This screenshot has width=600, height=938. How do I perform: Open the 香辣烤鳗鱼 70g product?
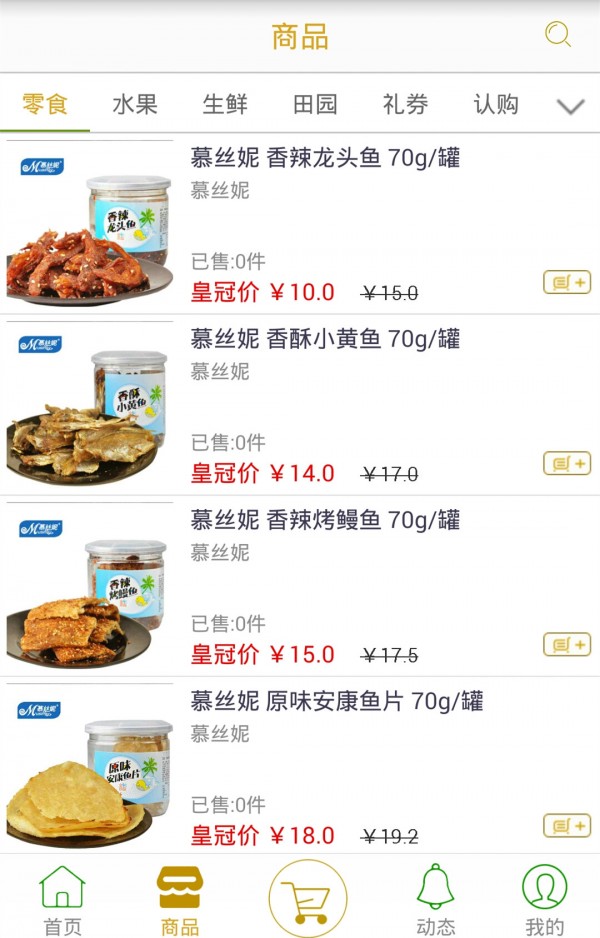point(325,520)
